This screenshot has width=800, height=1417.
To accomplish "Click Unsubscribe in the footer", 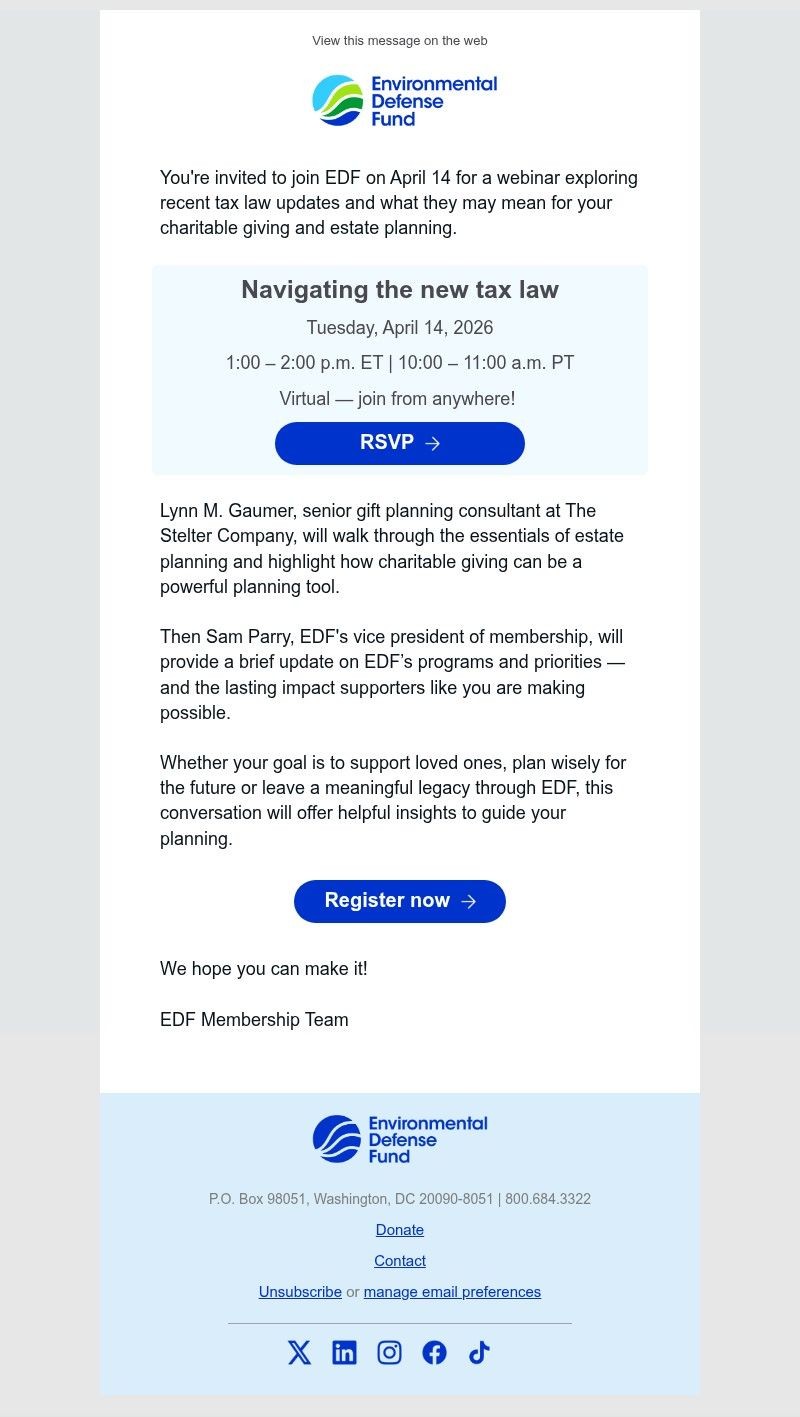I will point(300,1291).
